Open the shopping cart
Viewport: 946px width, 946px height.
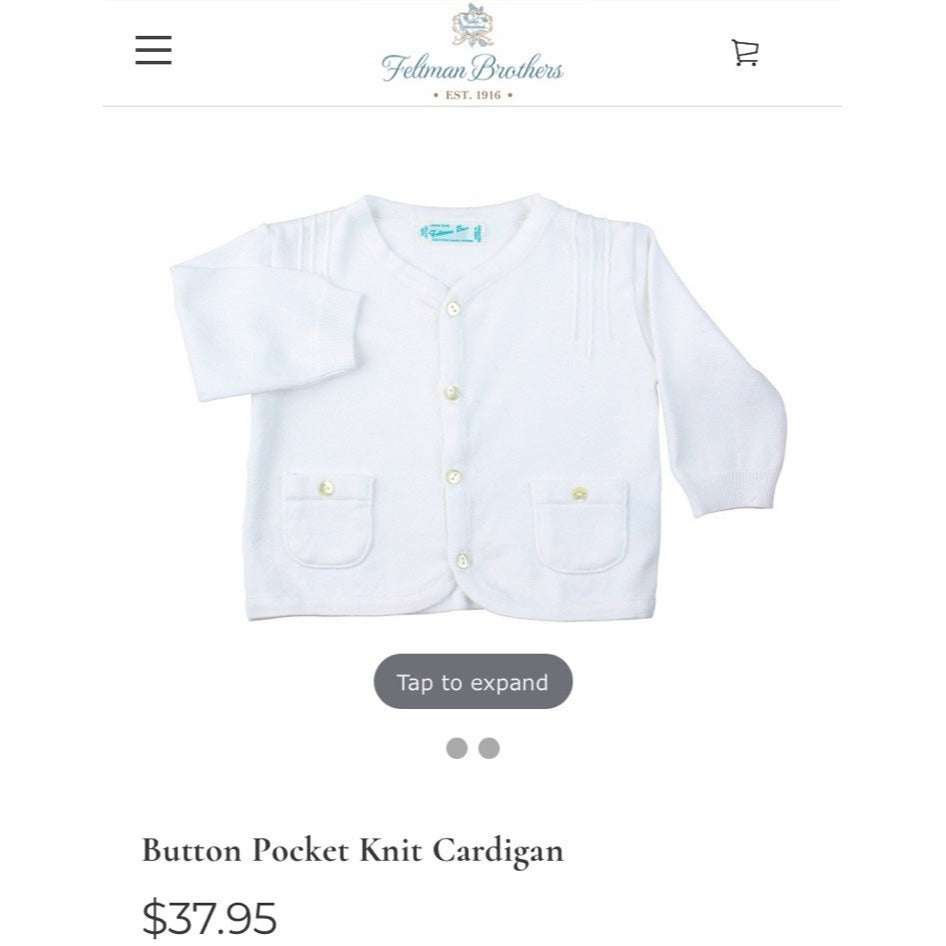(x=745, y=52)
